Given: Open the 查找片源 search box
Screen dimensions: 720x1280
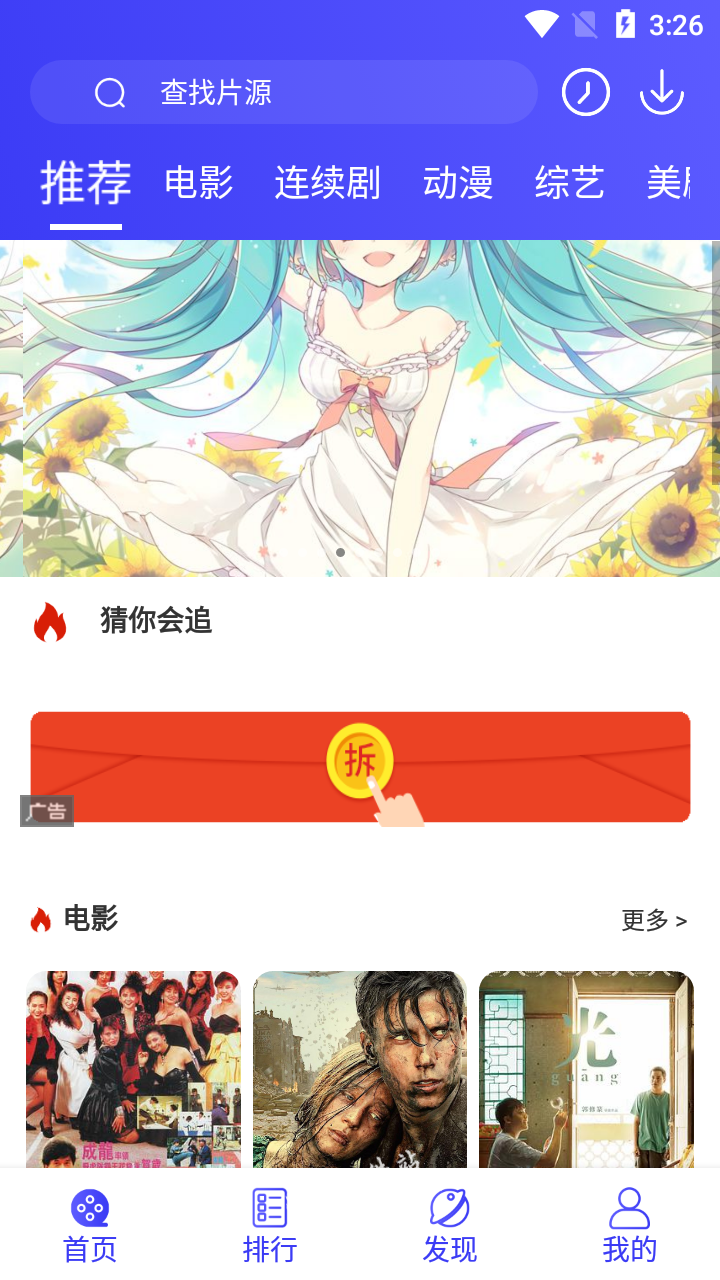Looking at the screenshot, I should pos(283,93).
